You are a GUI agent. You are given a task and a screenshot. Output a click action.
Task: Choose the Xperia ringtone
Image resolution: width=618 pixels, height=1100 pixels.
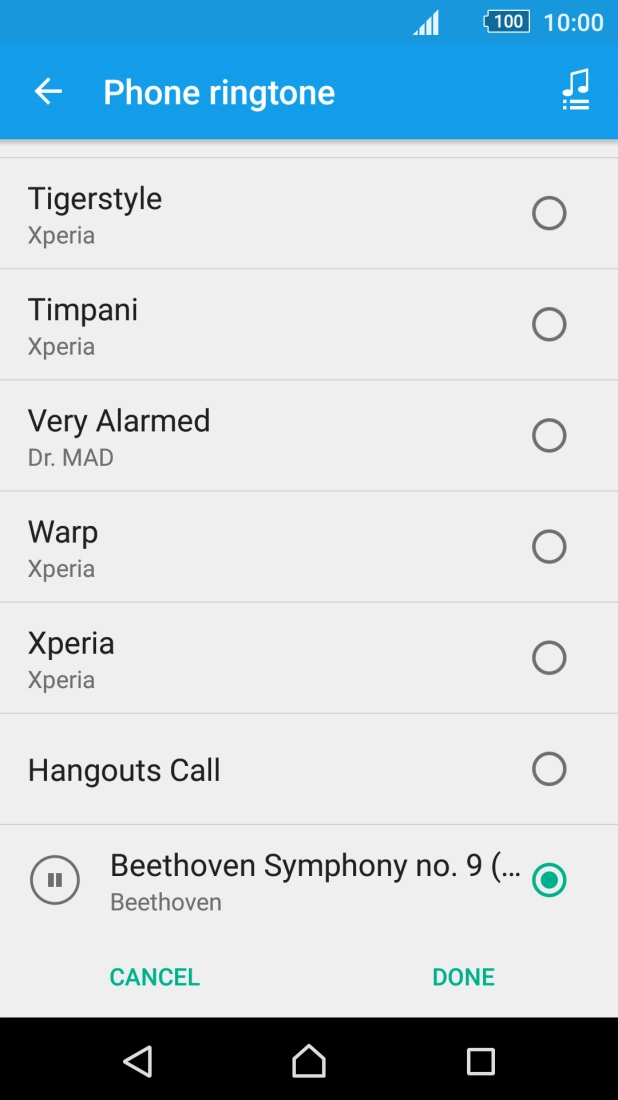[548, 657]
